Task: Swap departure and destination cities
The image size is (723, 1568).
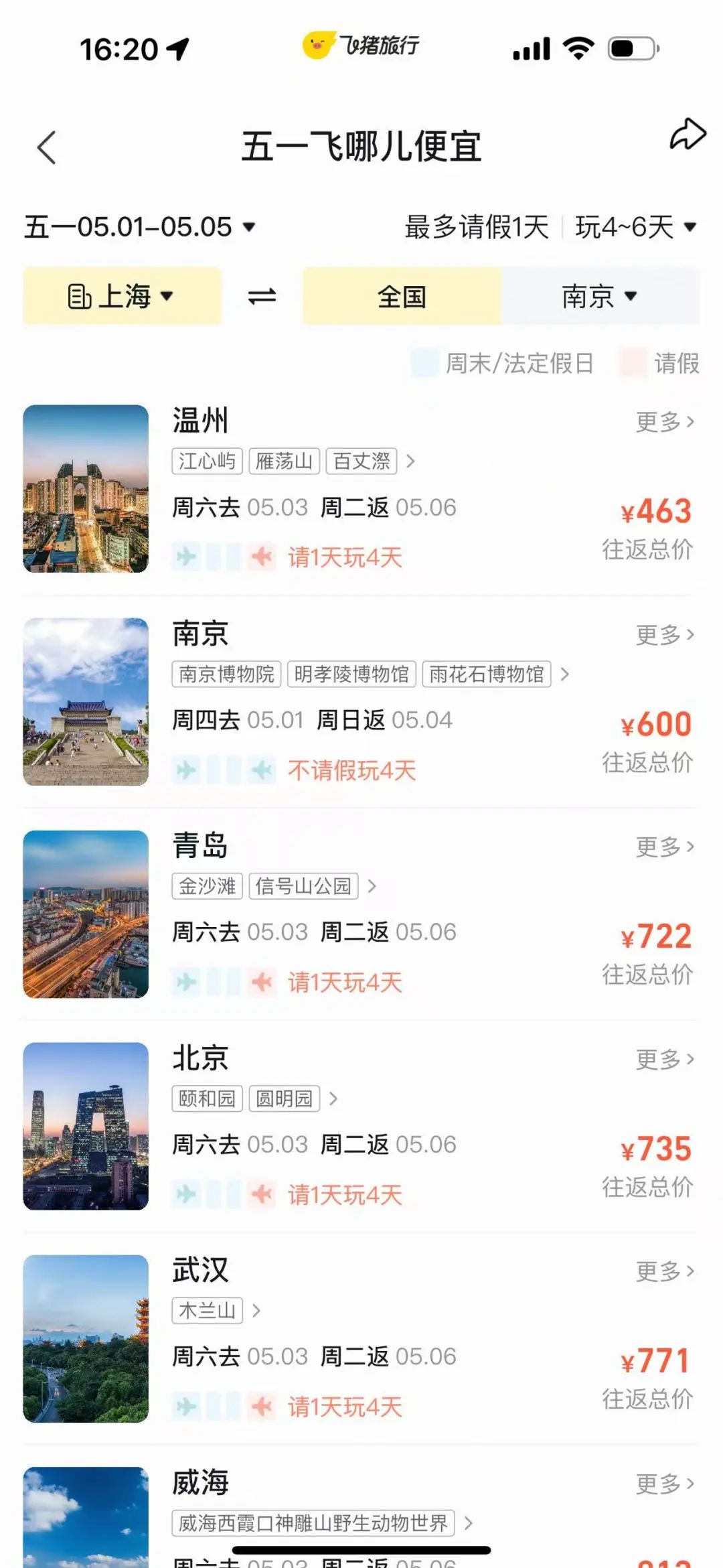Action: coord(262,296)
